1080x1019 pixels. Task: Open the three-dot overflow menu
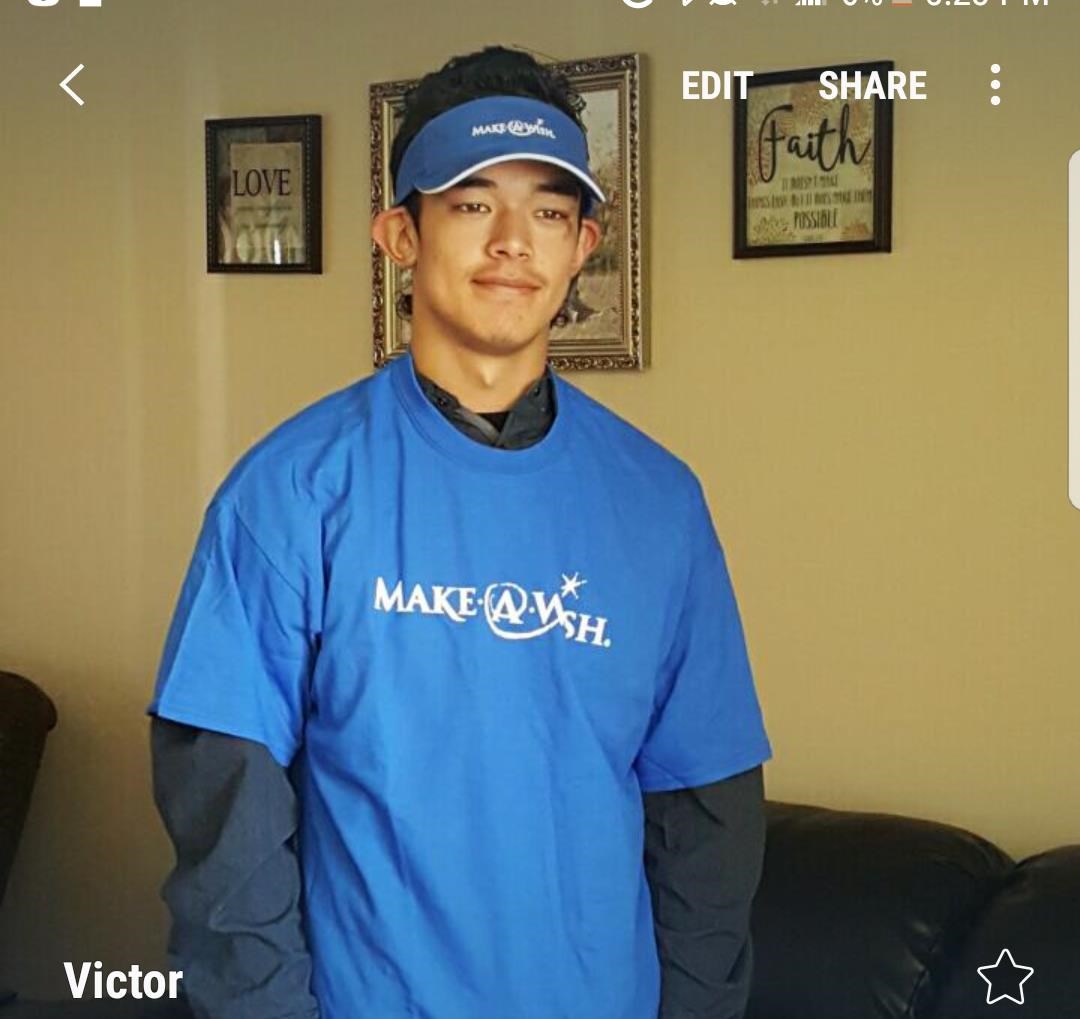coord(995,85)
